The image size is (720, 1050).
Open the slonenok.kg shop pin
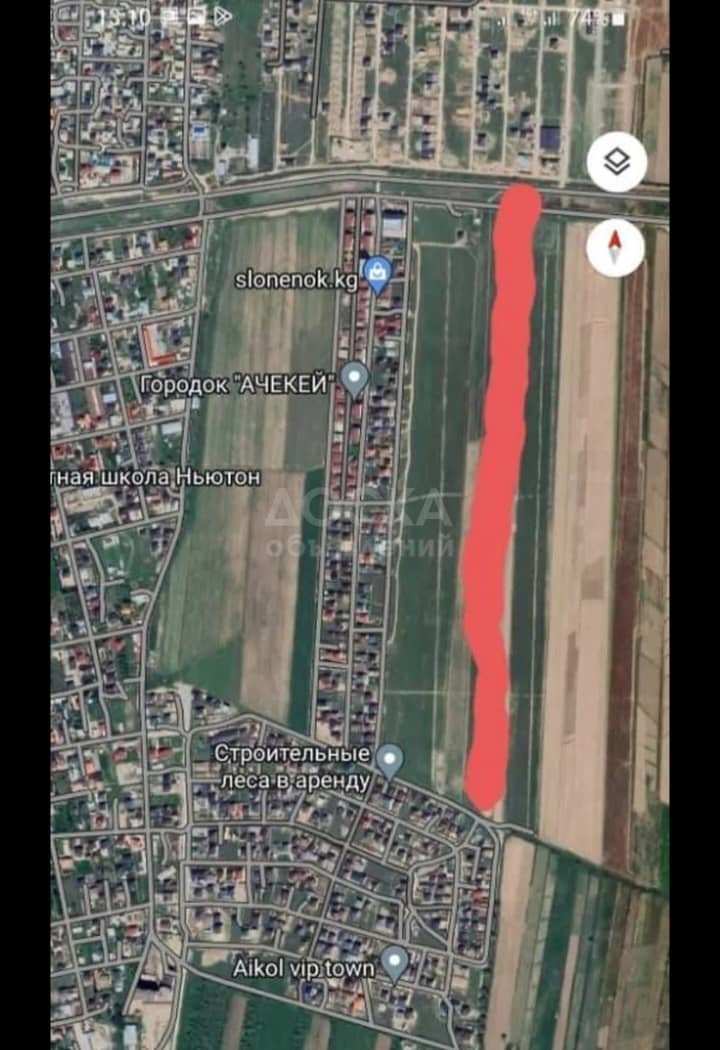(377, 274)
